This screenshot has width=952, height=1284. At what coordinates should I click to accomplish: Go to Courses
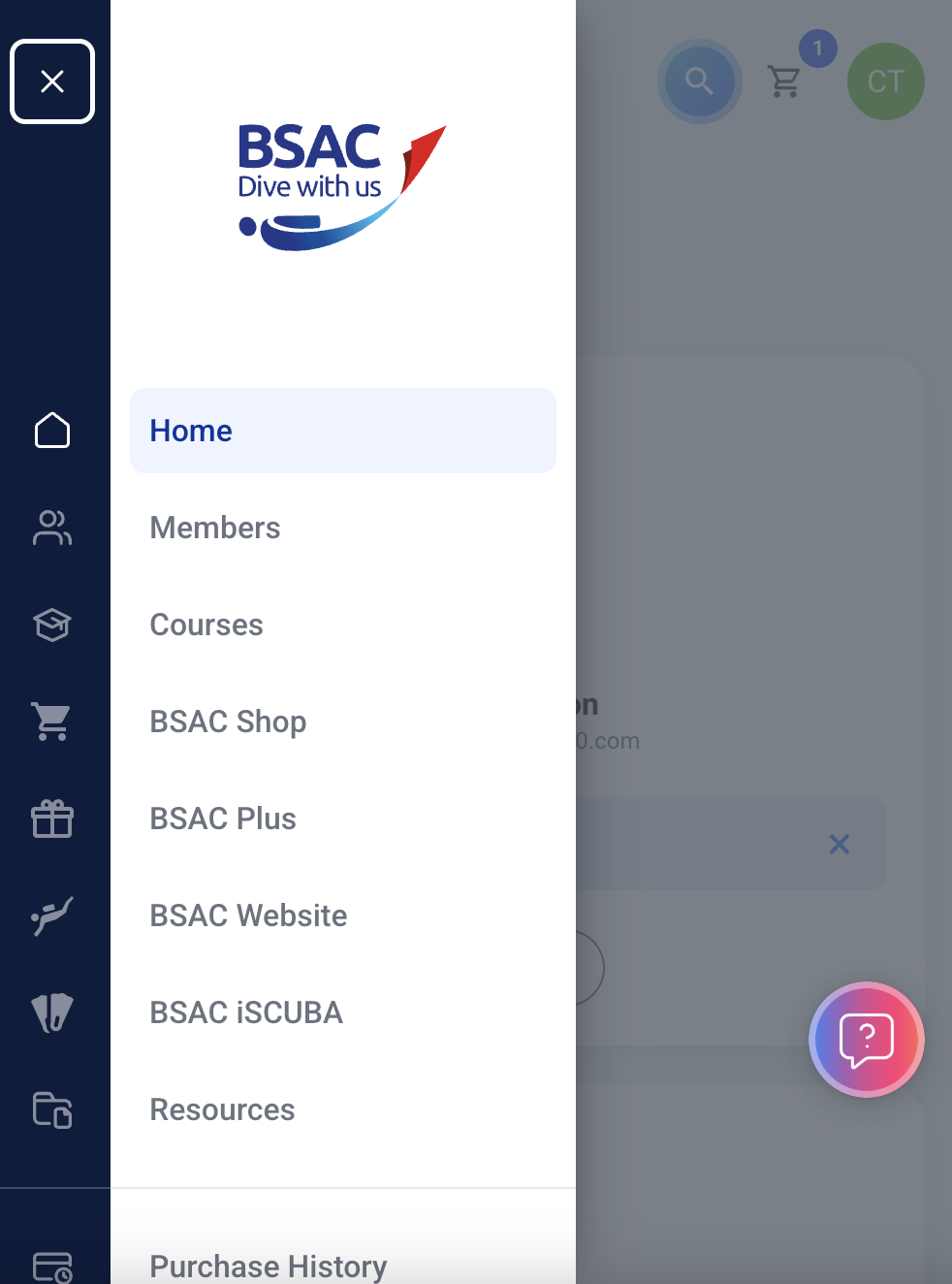(206, 625)
